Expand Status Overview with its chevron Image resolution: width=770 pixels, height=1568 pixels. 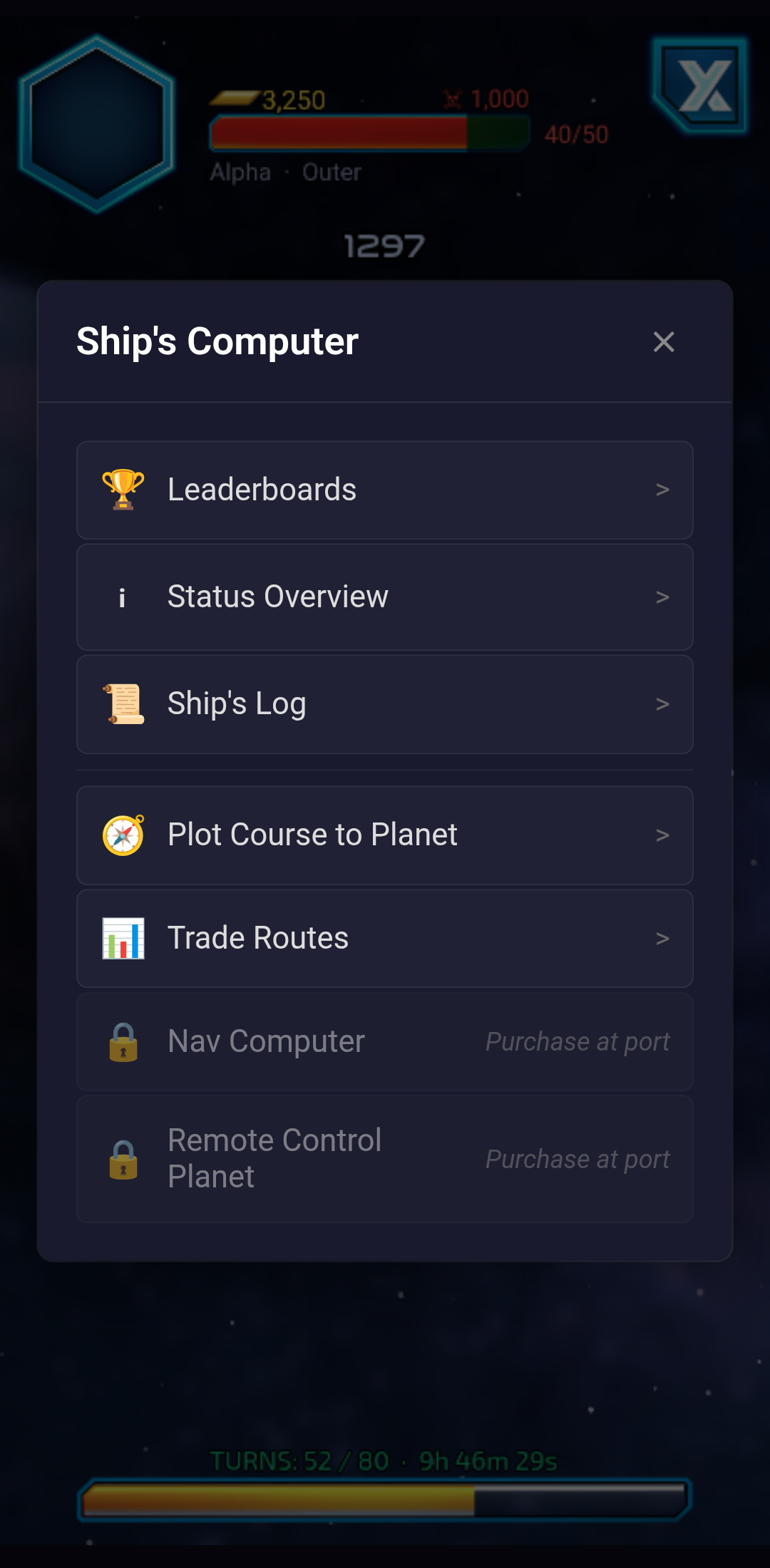[x=663, y=597]
